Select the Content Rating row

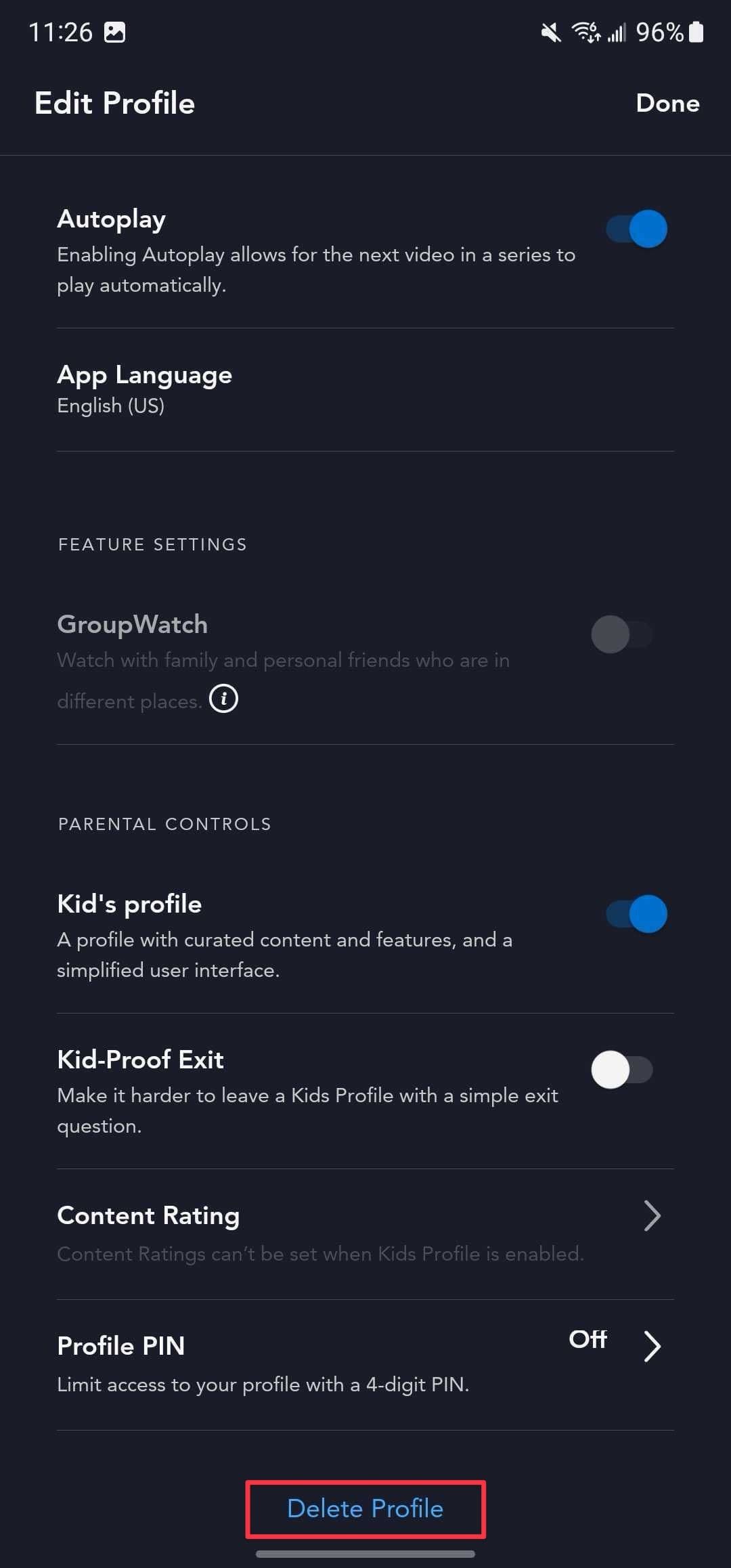point(148,1215)
